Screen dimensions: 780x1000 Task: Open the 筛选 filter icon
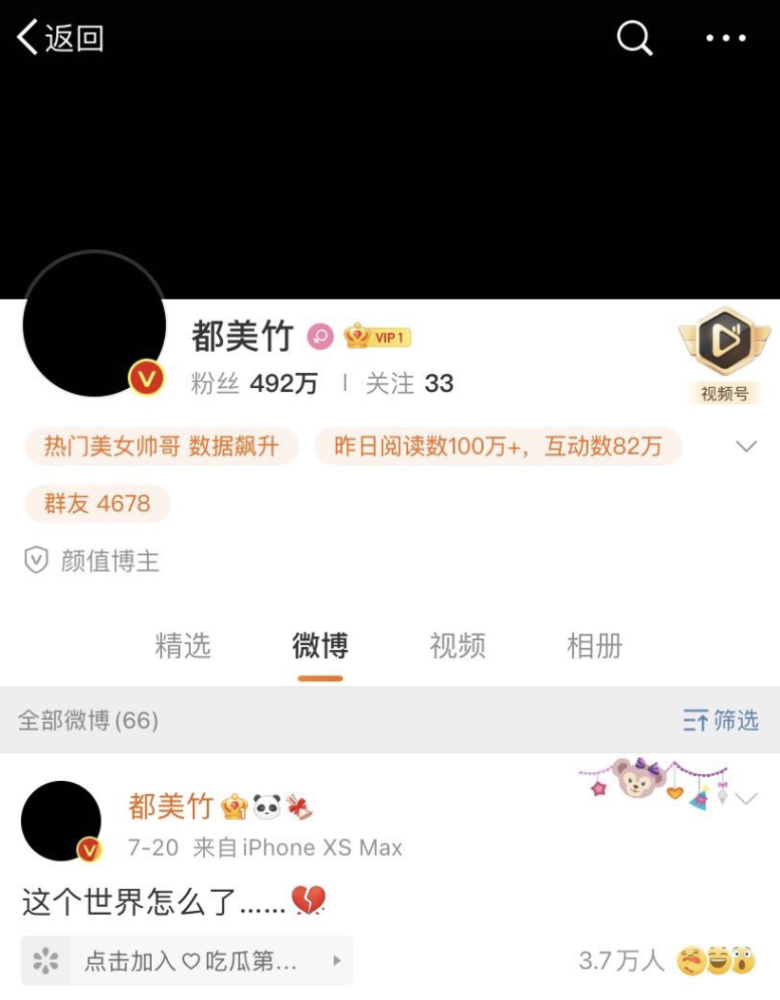[x=721, y=720]
